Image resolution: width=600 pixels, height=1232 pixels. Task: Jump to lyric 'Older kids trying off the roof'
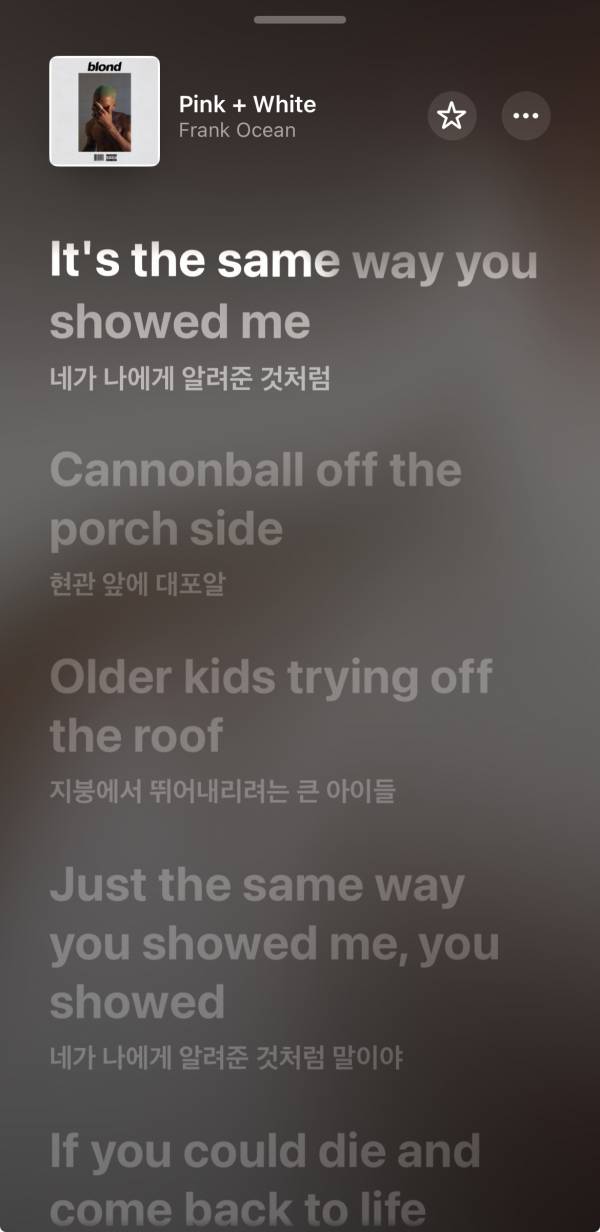[270, 706]
